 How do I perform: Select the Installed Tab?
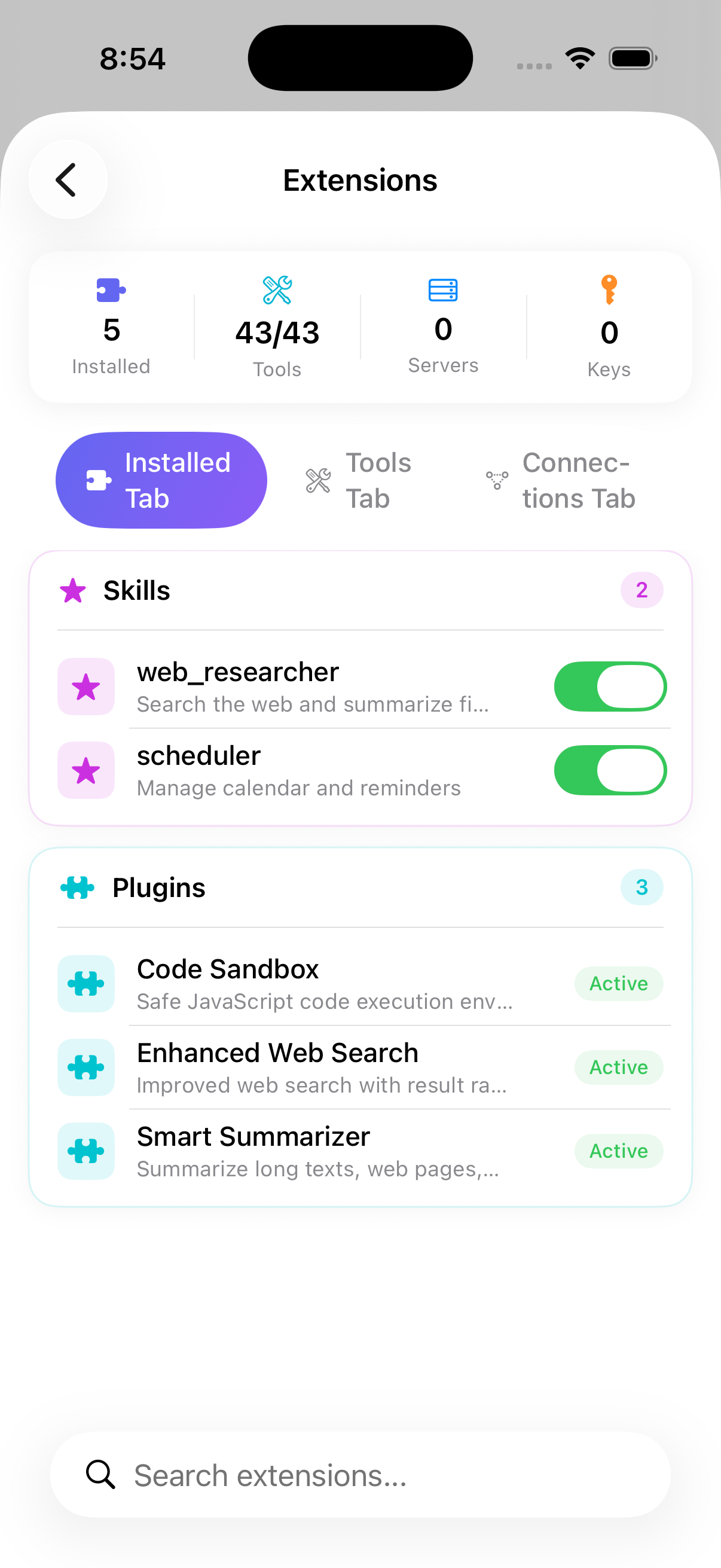[x=161, y=480]
